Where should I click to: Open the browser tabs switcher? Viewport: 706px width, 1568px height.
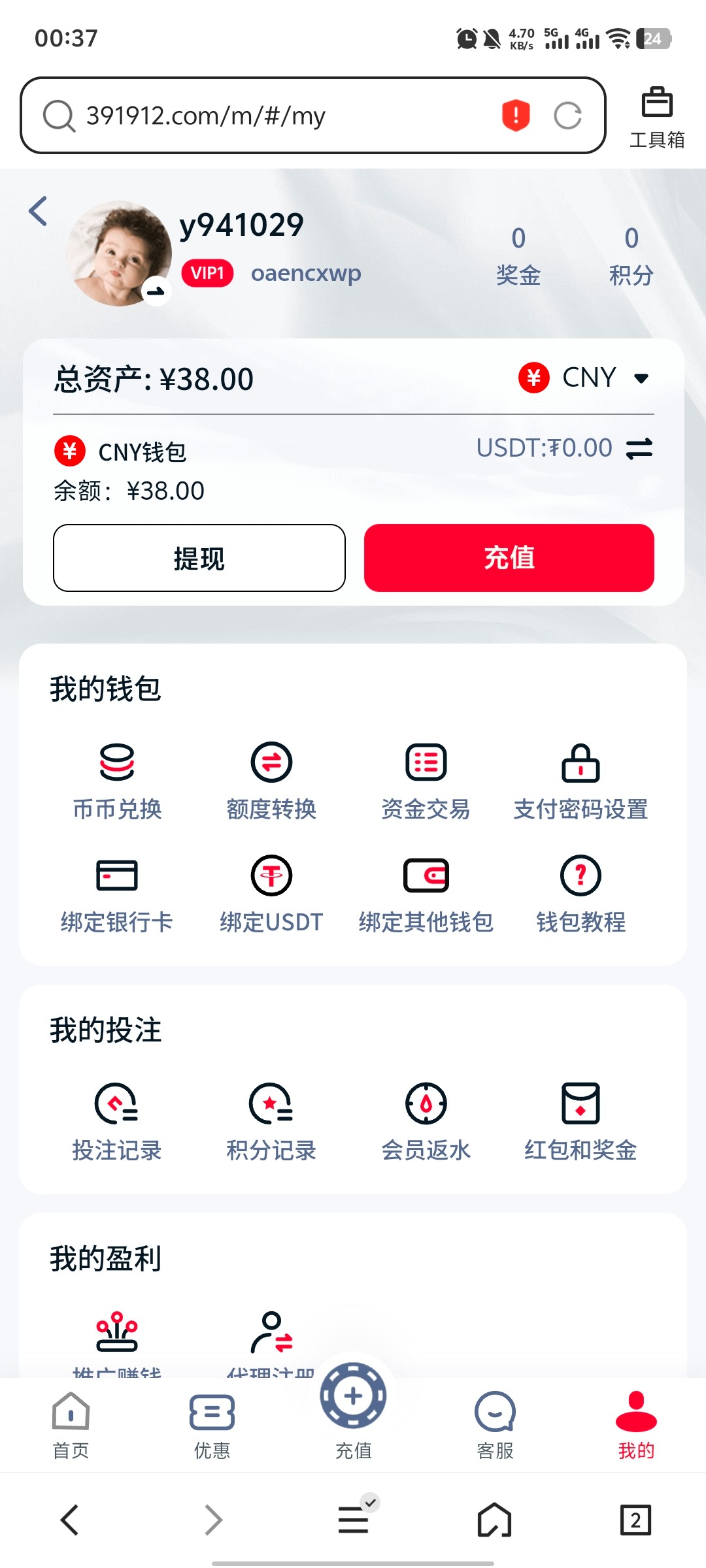click(635, 1520)
